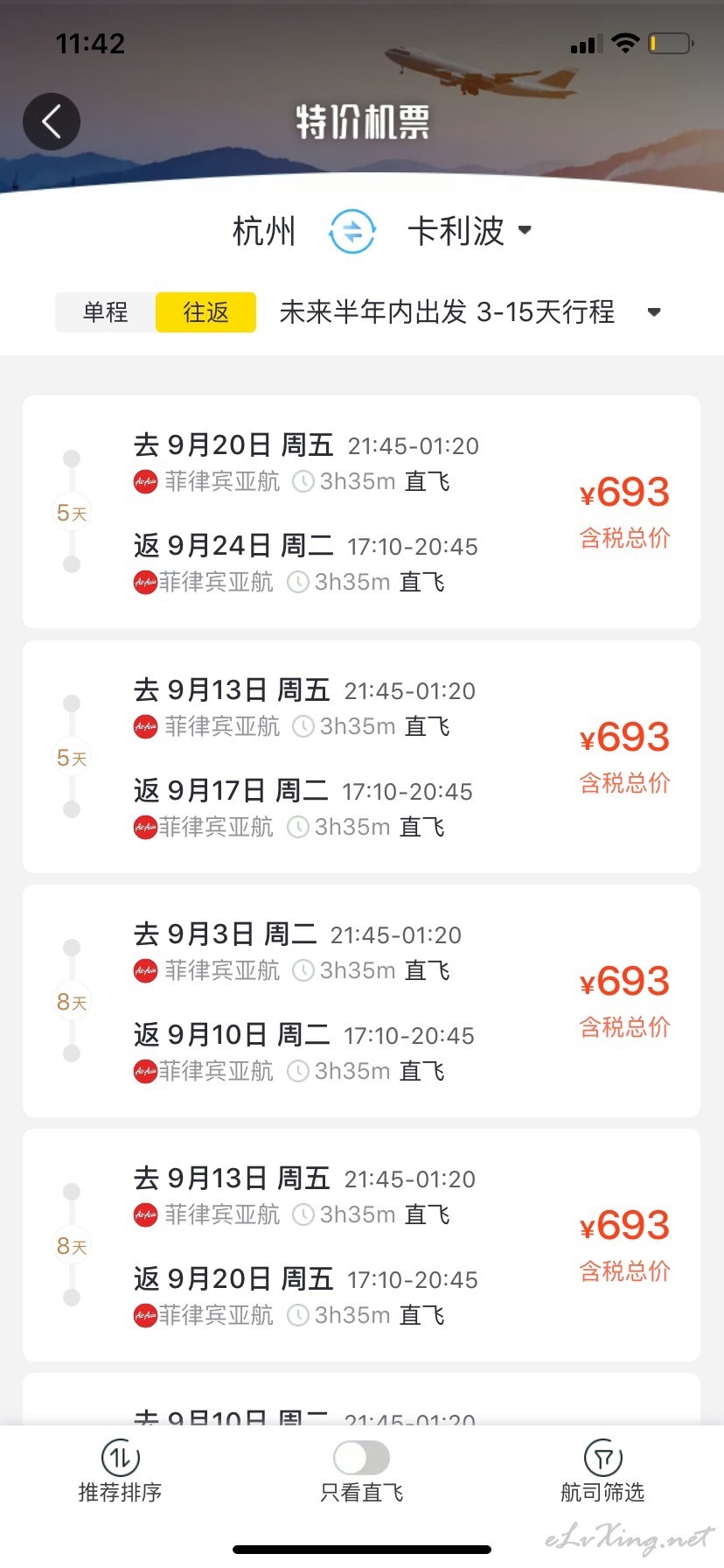
Task: Open the flight departing 9月3日 returning 9月10日
Action: (361, 1001)
